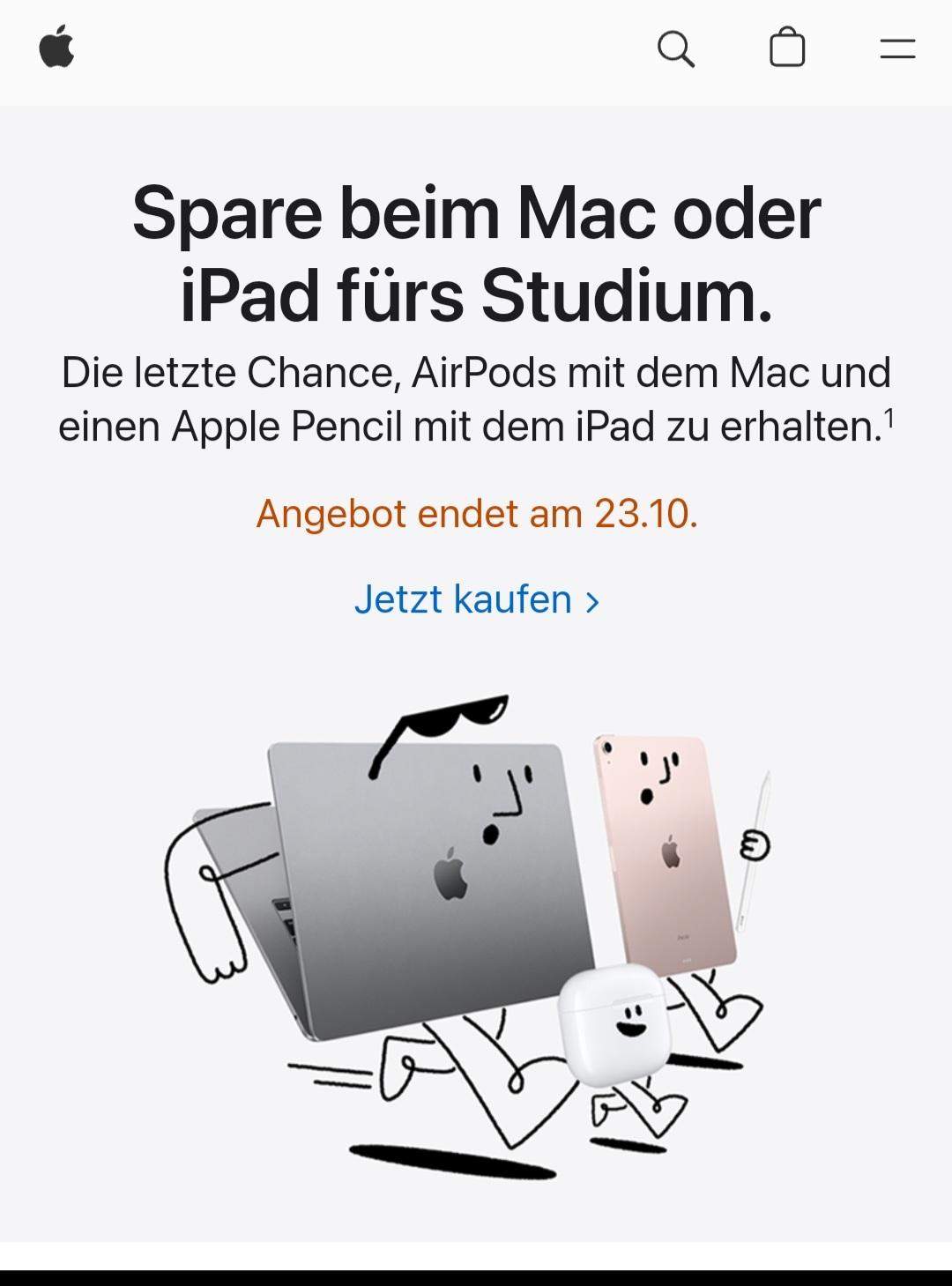Click the 'Angebot endet am 23.10.' text

tap(476, 514)
